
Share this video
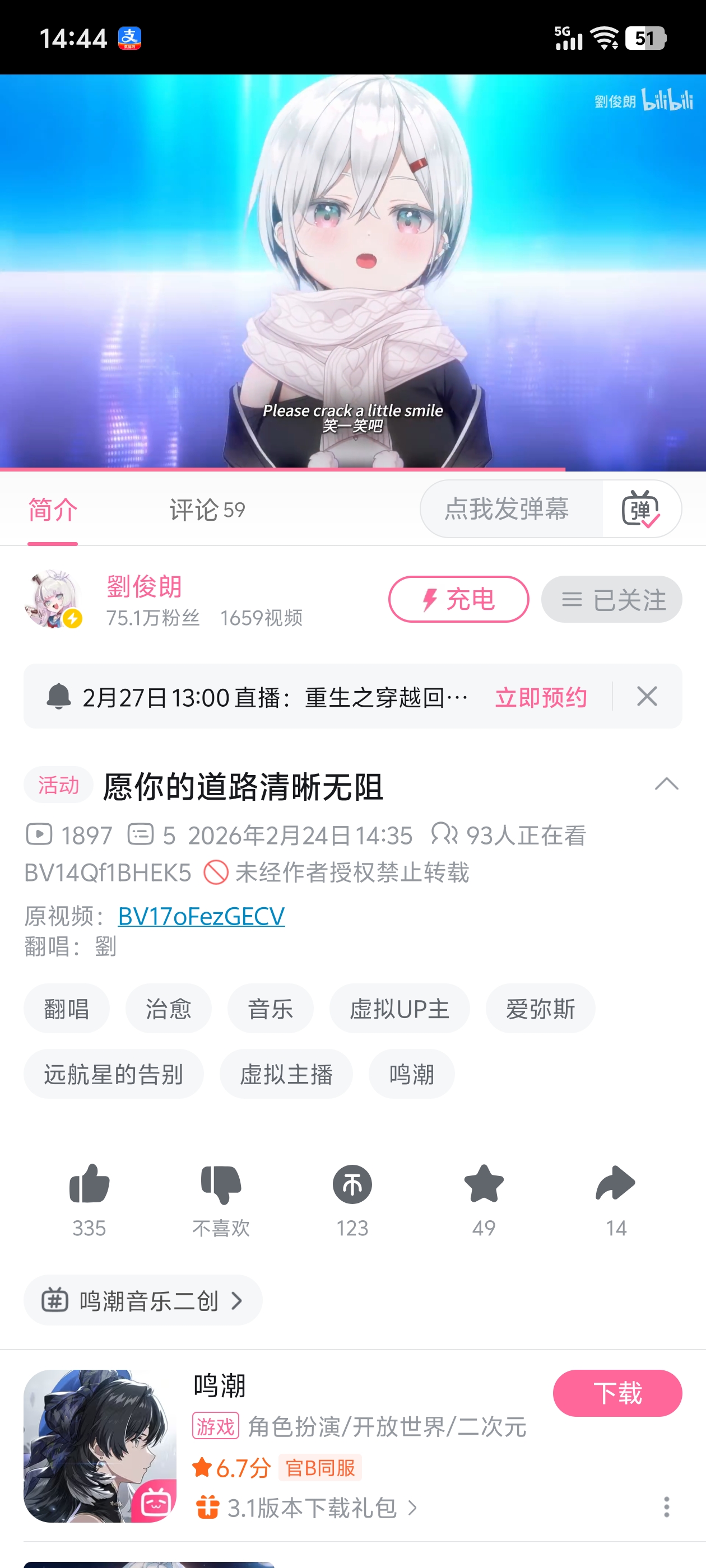(x=615, y=1184)
